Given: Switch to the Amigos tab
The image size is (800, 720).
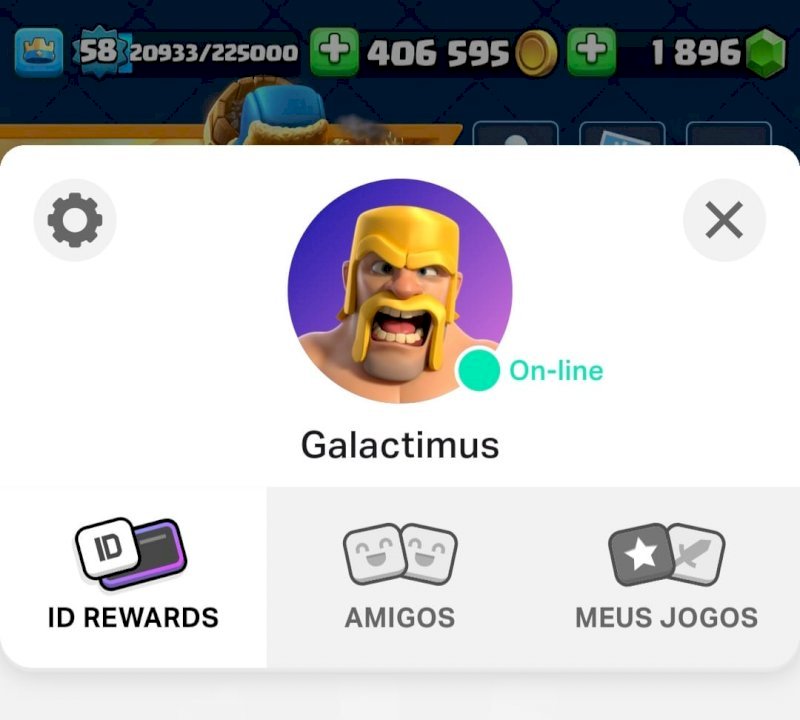Looking at the screenshot, I should click(x=400, y=577).
